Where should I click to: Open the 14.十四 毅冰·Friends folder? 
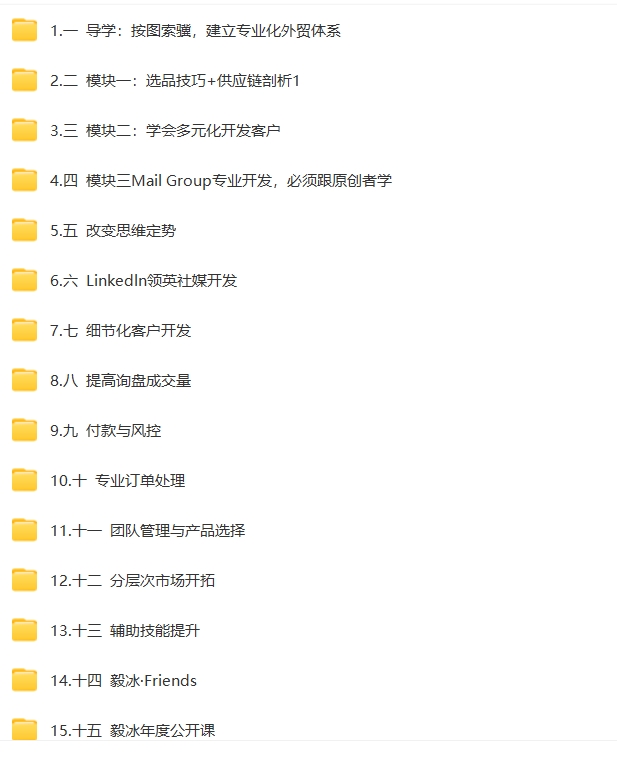coord(123,681)
